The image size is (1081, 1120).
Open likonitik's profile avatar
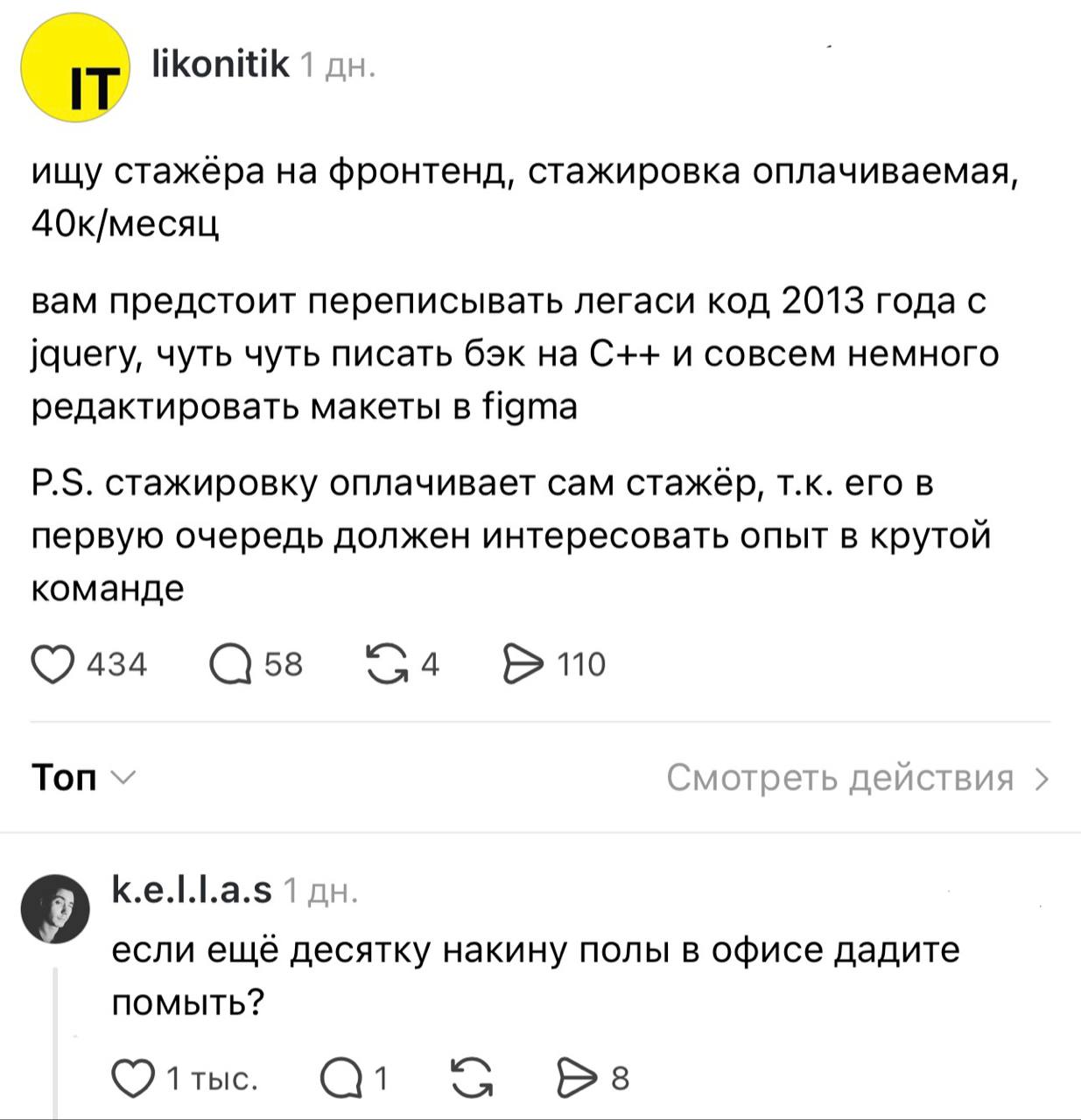(x=75, y=68)
